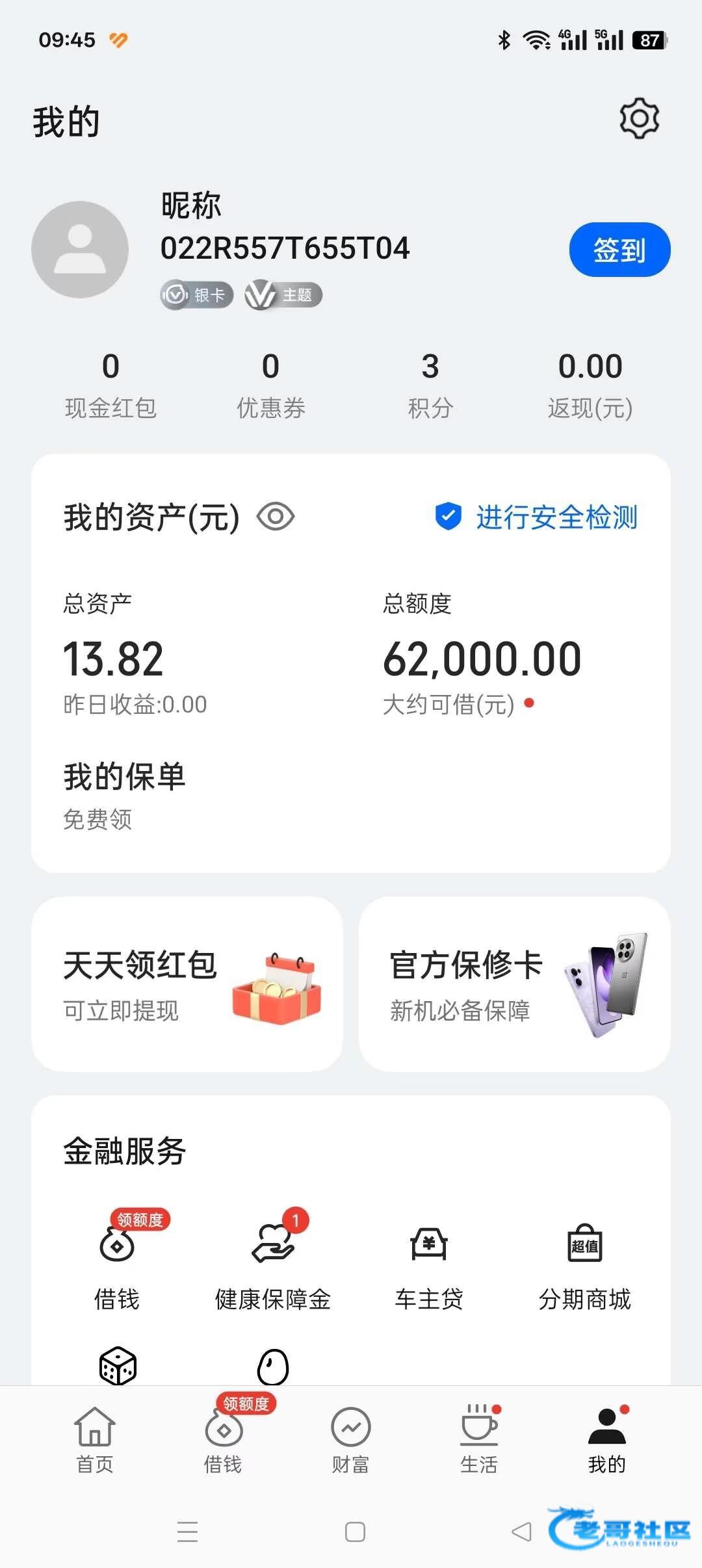View 积分 points balance
The image size is (702, 1568).
[430, 385]
